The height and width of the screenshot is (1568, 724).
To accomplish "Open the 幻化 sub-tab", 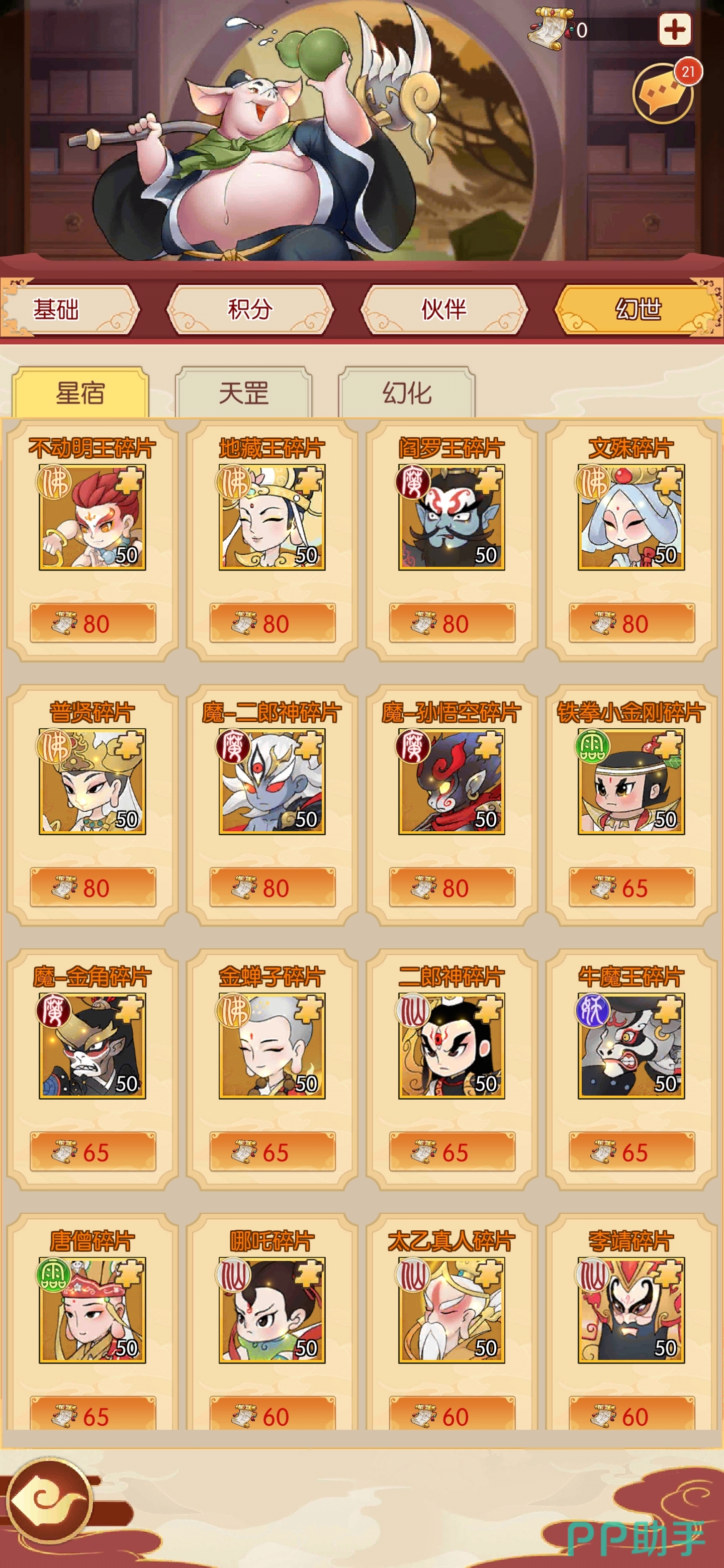I will coord(407,393).
